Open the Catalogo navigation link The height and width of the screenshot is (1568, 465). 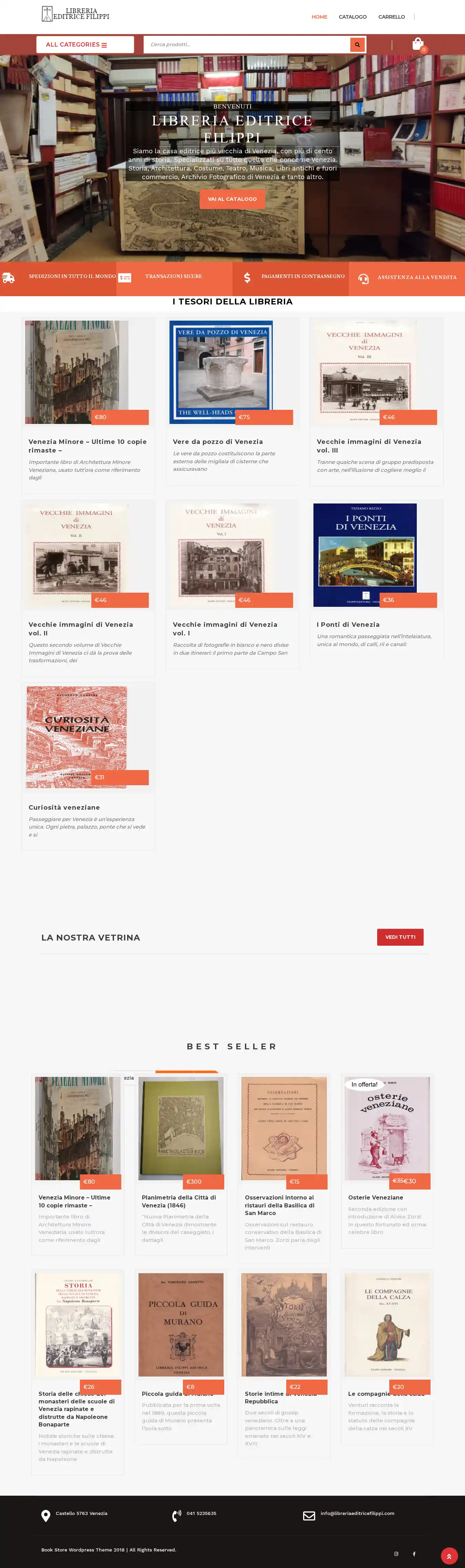(352, 17)
